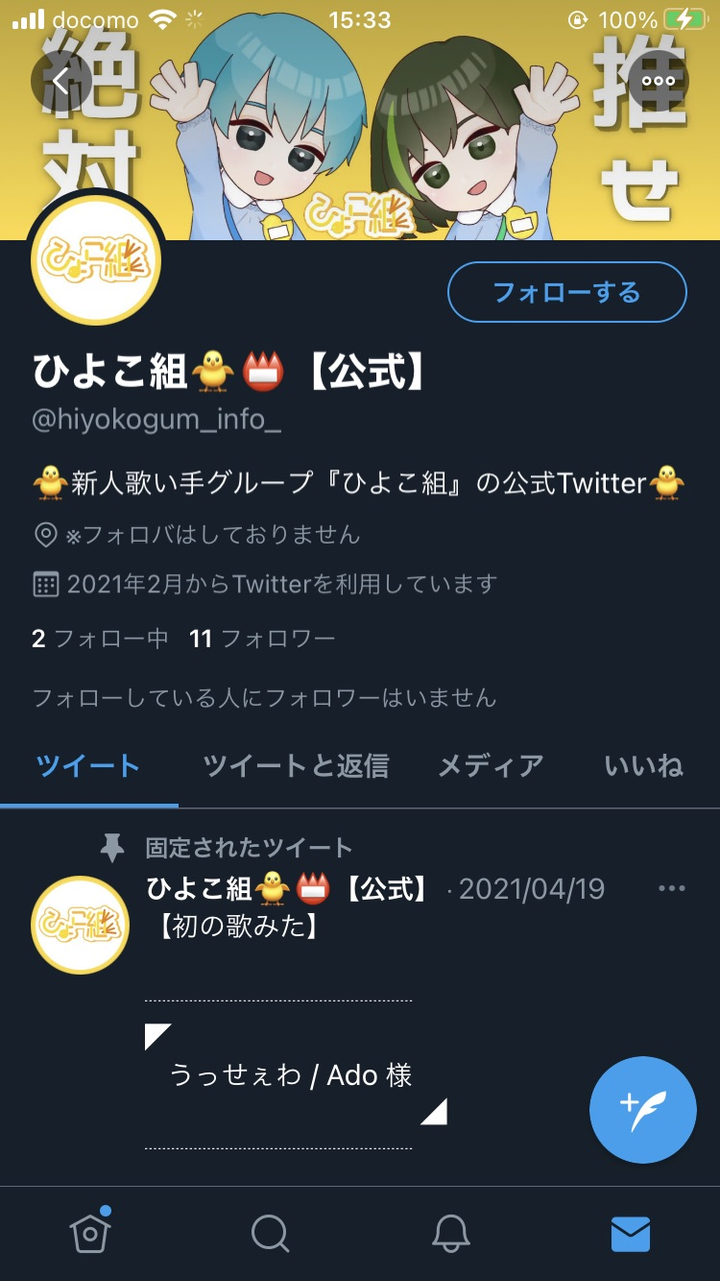Open the フォロワー list
This screenshot has width=720, height=1281.
pos(262,638)
